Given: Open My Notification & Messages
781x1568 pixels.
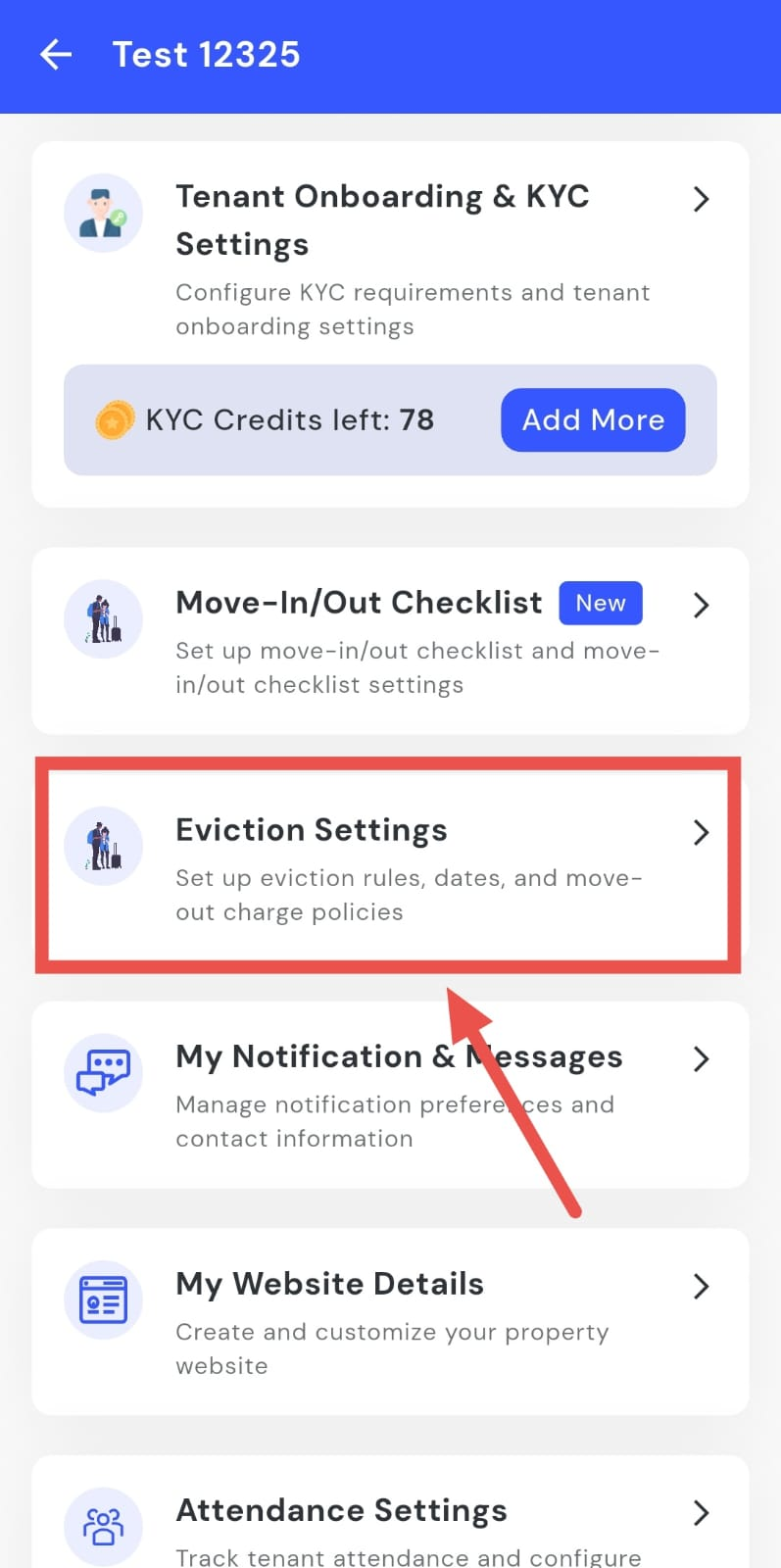Looking at the screenshot, I should [x=390, y=1094].
